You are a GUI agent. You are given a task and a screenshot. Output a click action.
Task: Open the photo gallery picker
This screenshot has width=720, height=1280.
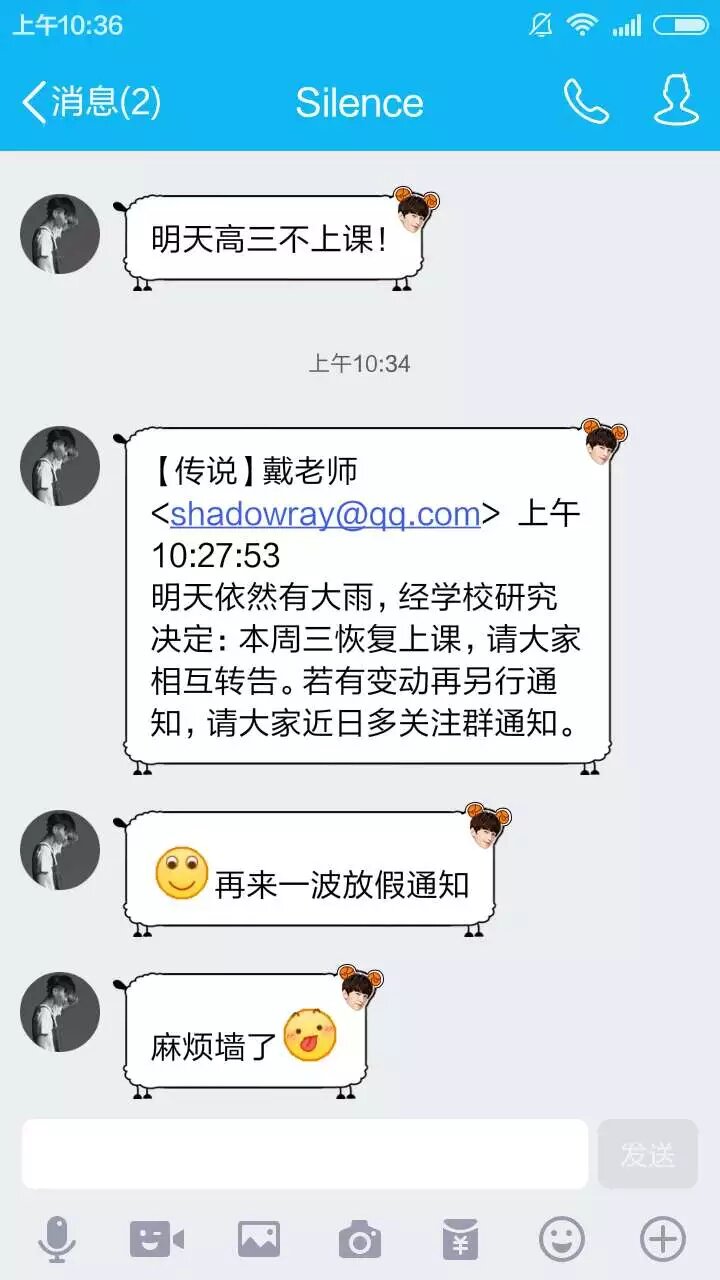(258, 1240)
